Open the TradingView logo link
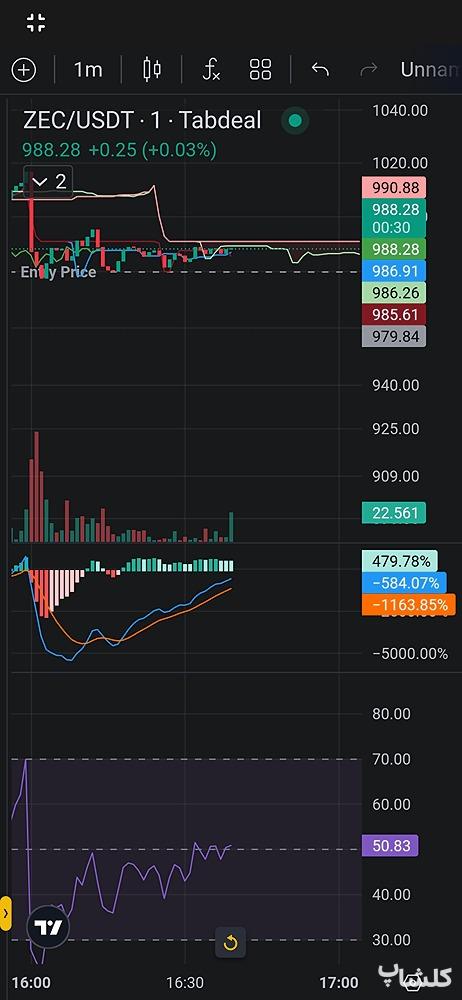Image resolution: width=462 pixels, height=1000 pixels. 48,927
